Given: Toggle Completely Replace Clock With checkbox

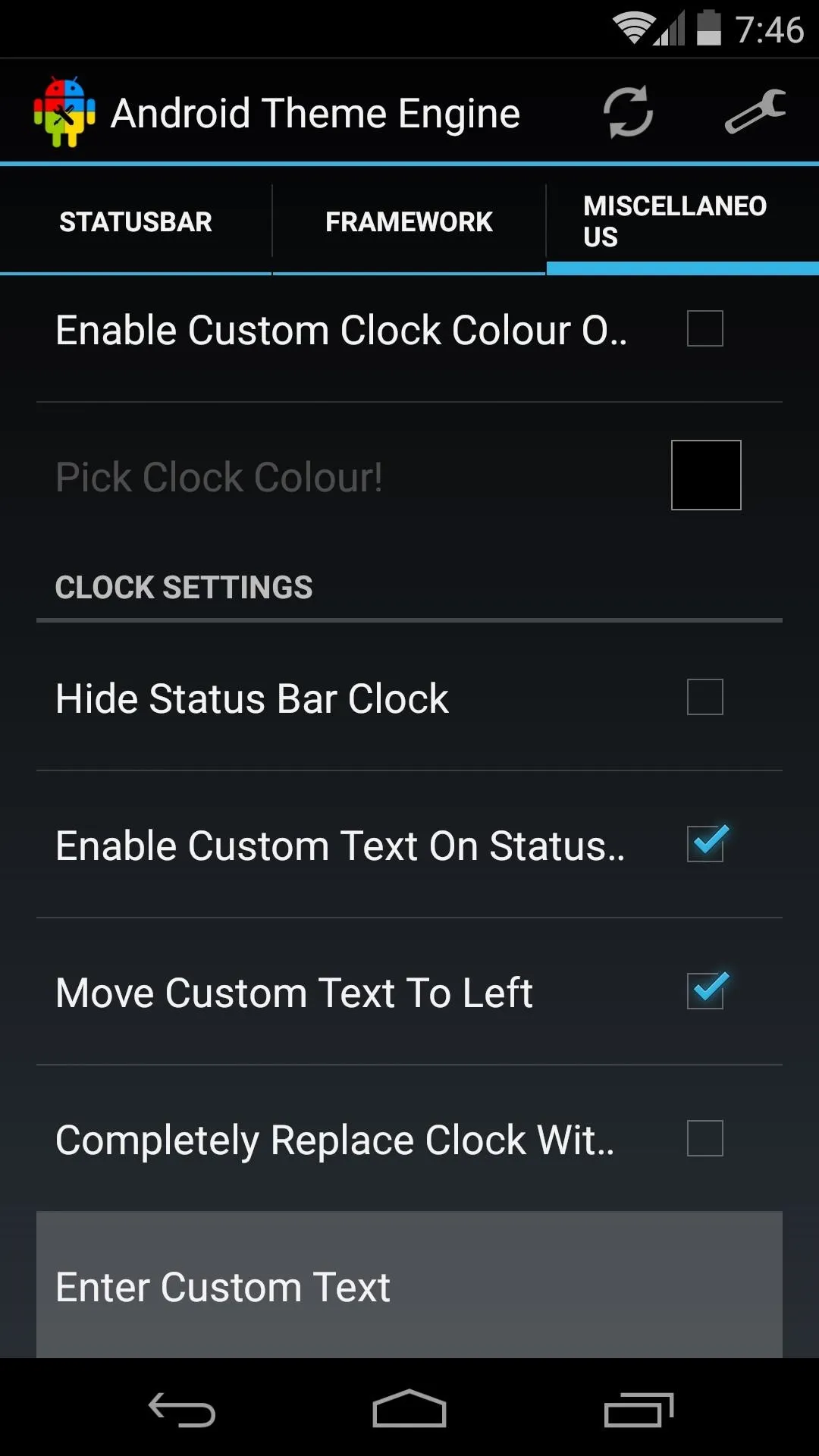Looking at the screenshot, I should [x=705, y=1138].
